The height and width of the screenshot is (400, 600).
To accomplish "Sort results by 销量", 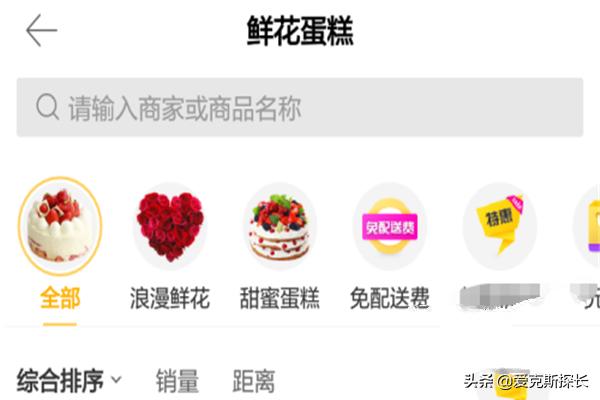I will [x=177, y=380].
